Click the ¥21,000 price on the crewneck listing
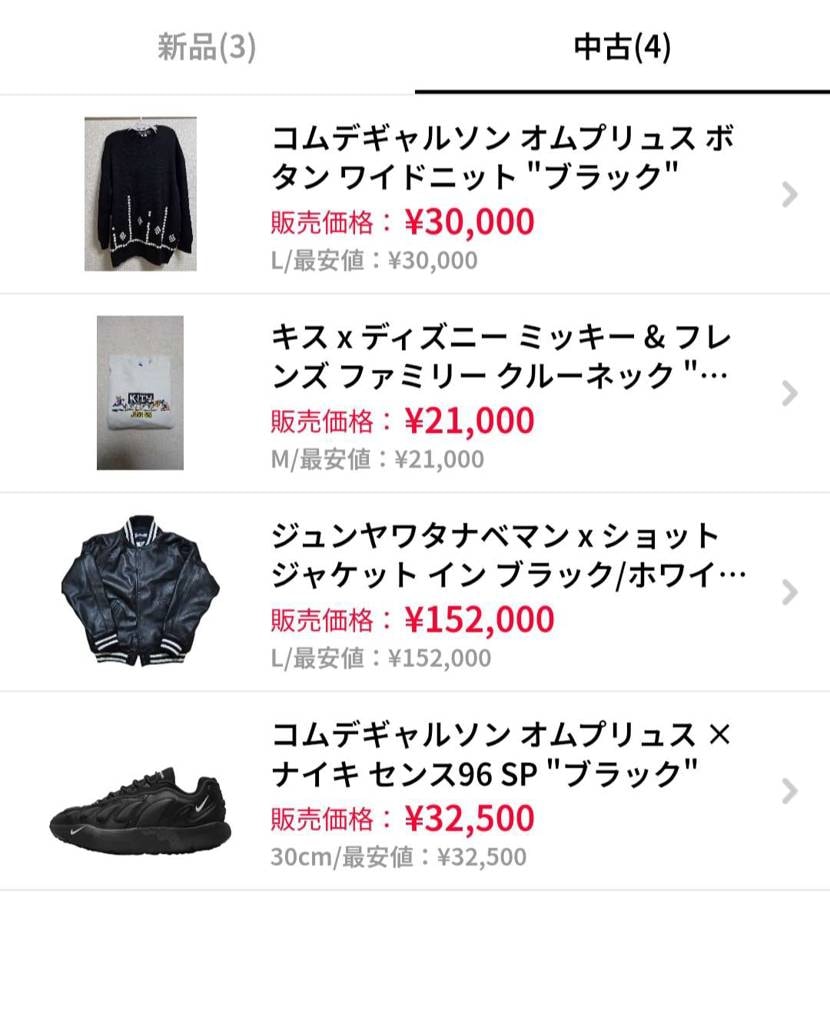830x1023 pixels. click(468, 420)
